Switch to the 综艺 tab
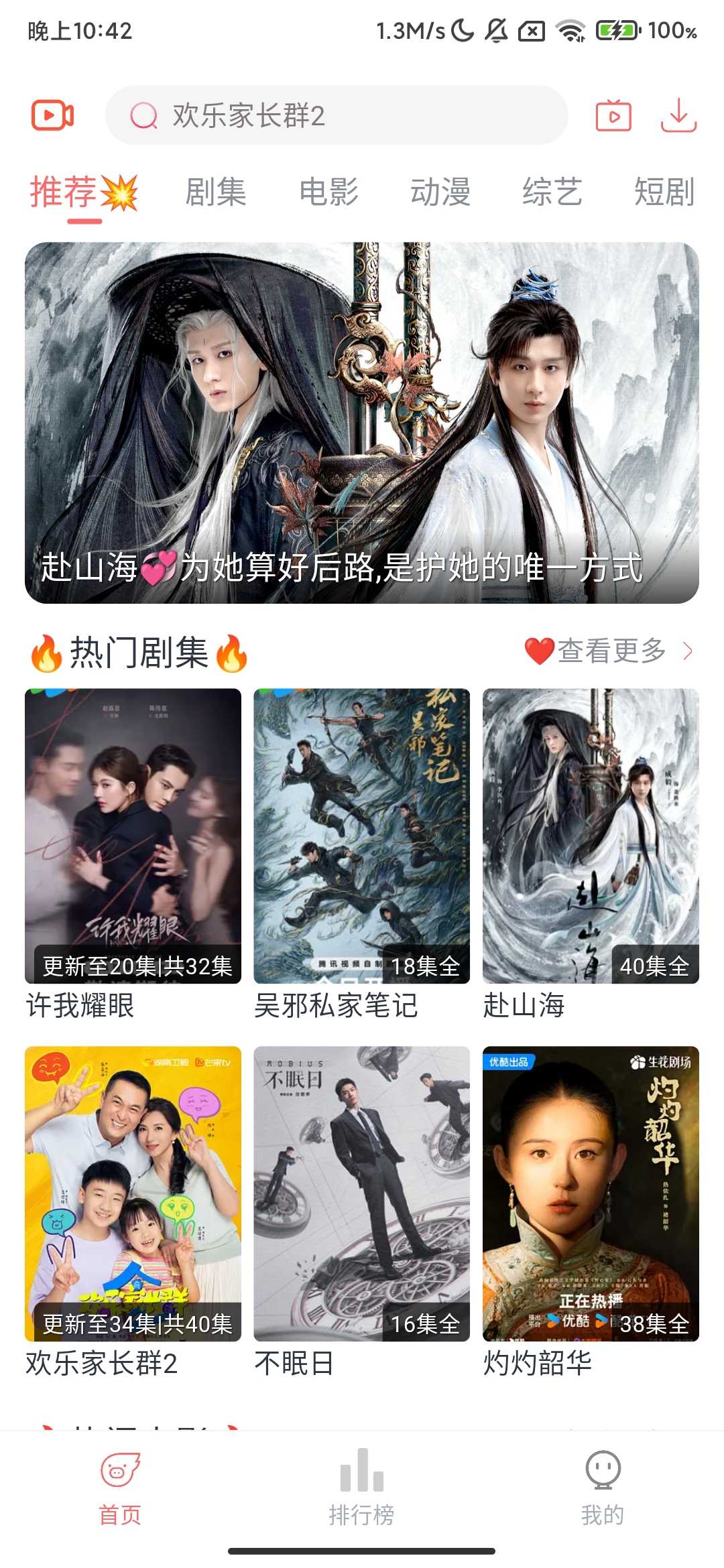The width and height of the screenshot is (724, 1568). click(552, 192)
